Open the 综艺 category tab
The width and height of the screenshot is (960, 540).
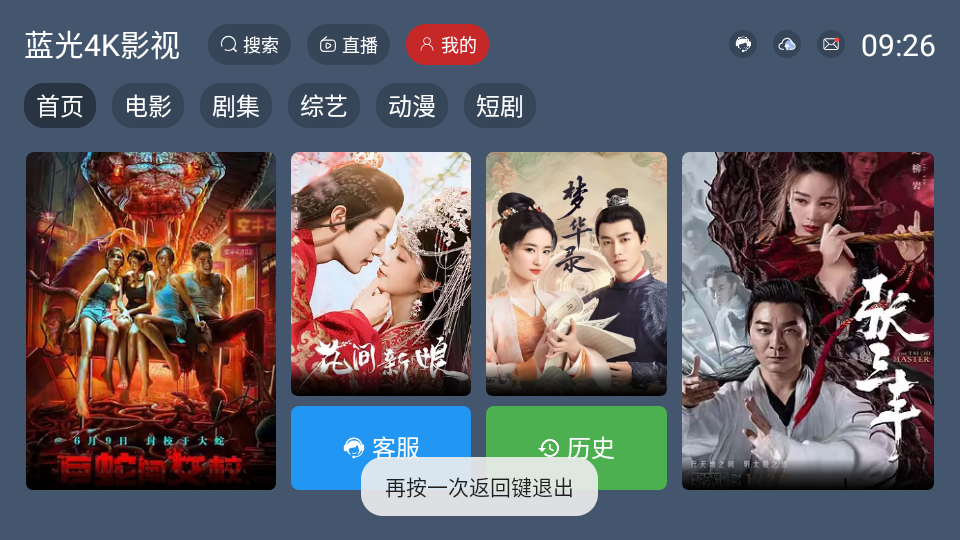tap(324, 106)
